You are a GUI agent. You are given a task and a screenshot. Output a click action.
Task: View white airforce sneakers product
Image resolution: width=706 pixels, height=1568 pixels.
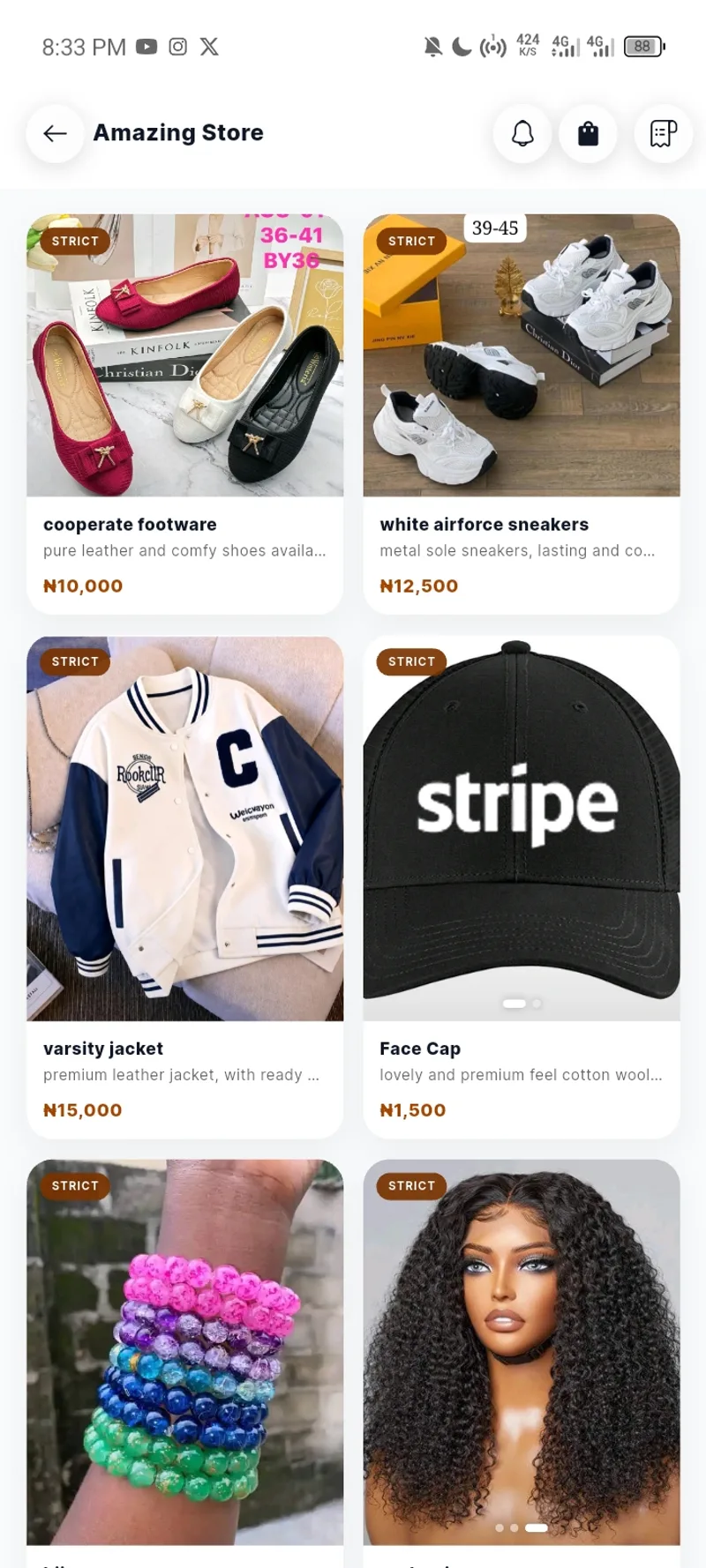coord(522,414)
